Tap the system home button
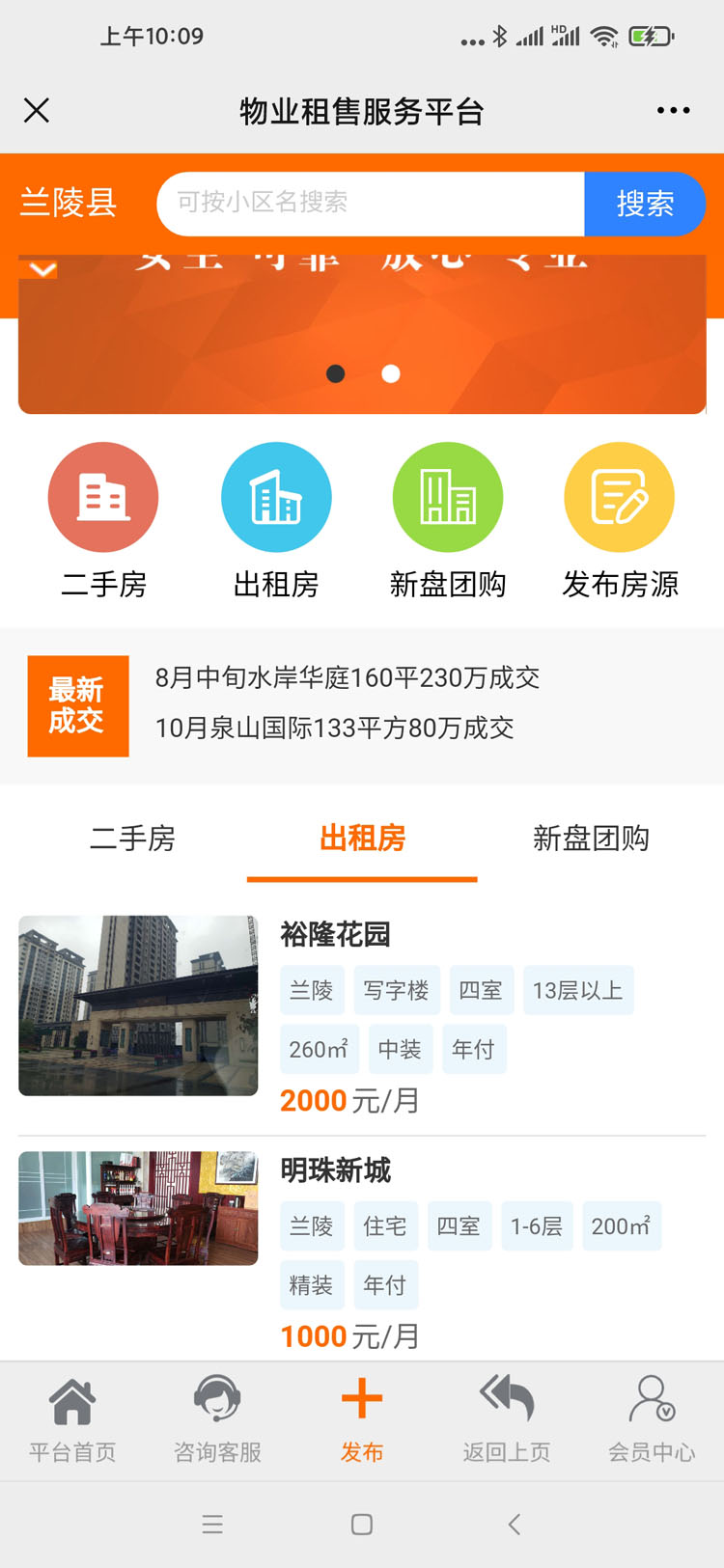724x1568 pixels. click(362, 1525)
